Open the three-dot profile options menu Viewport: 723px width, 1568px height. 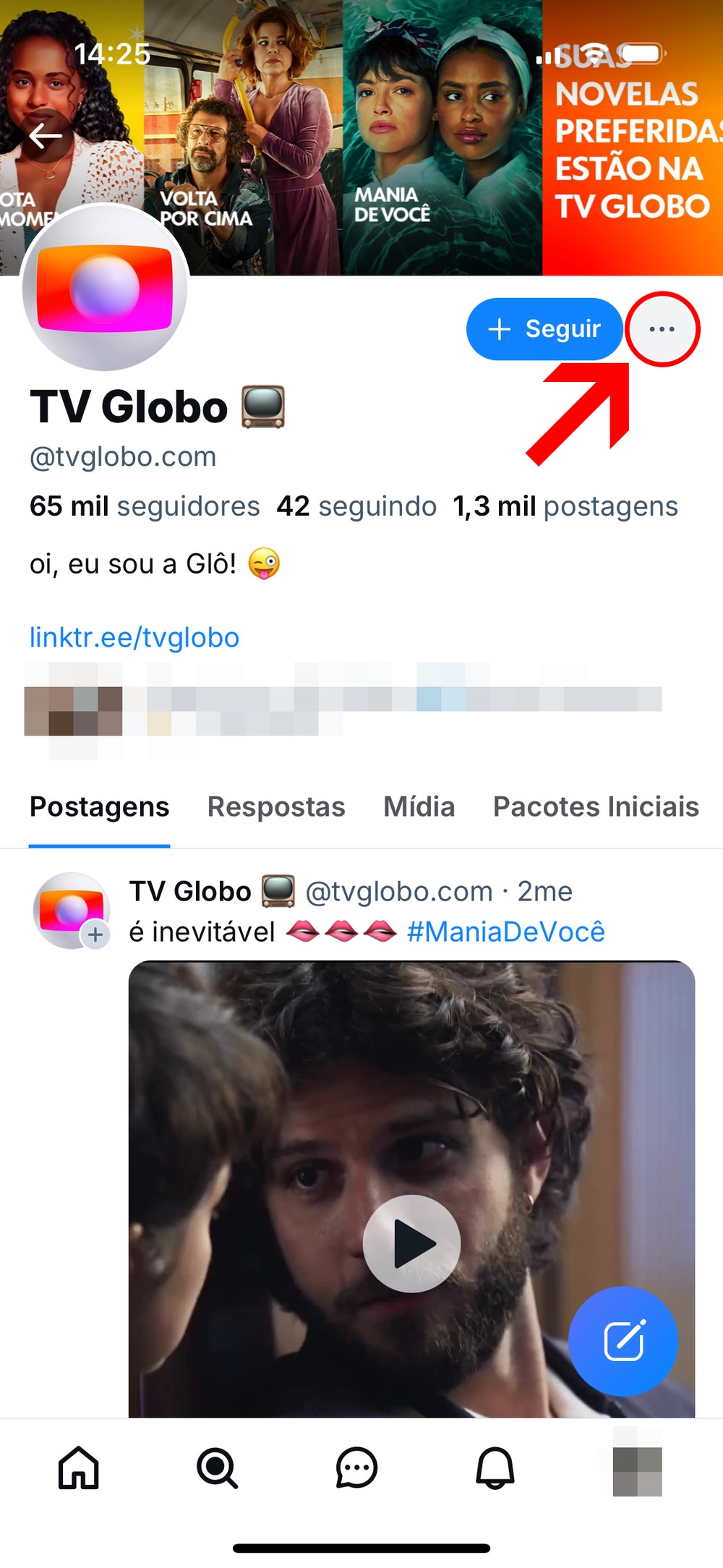[662, 329]
